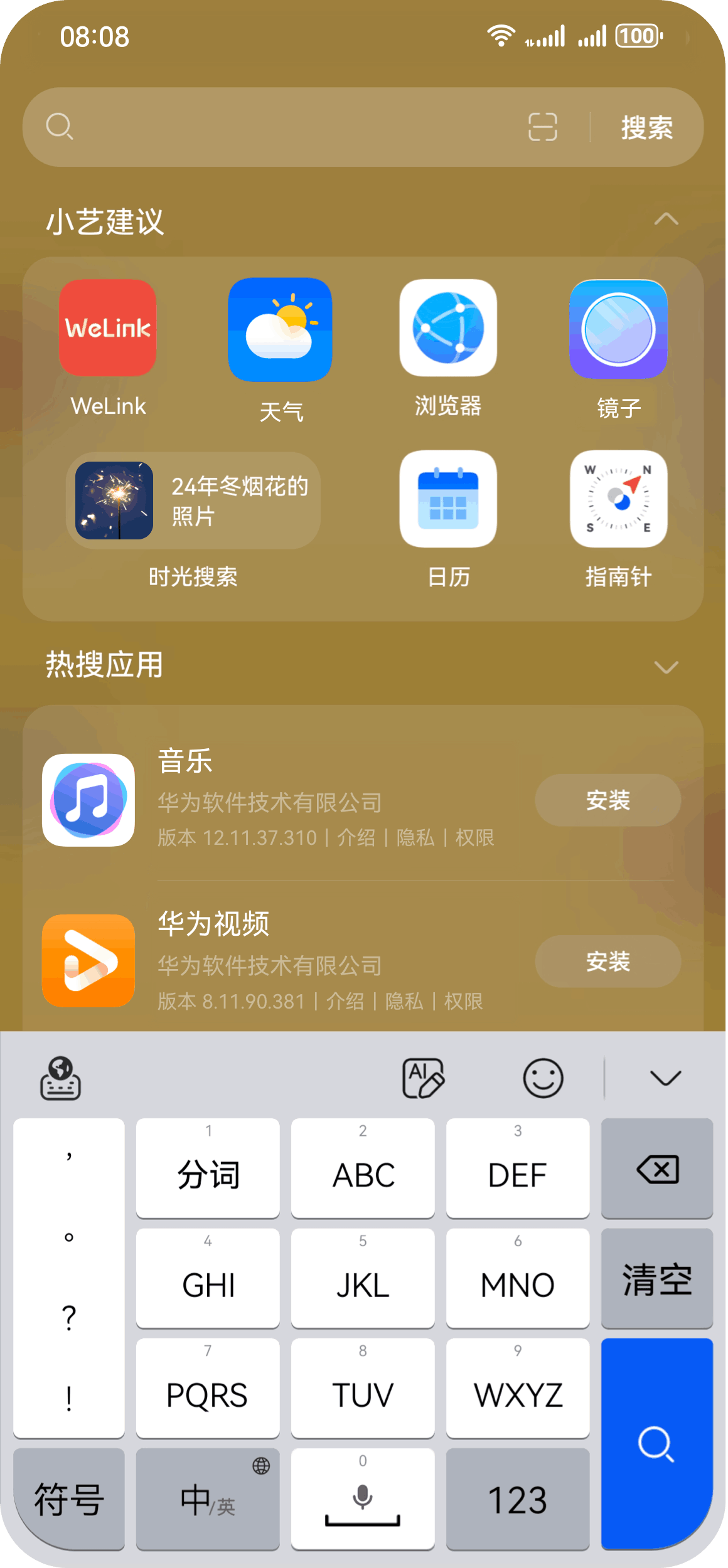This screenshot has height=1568, width=728.
Task: Hide the keyboard with down chevron
Action: 665,1079
